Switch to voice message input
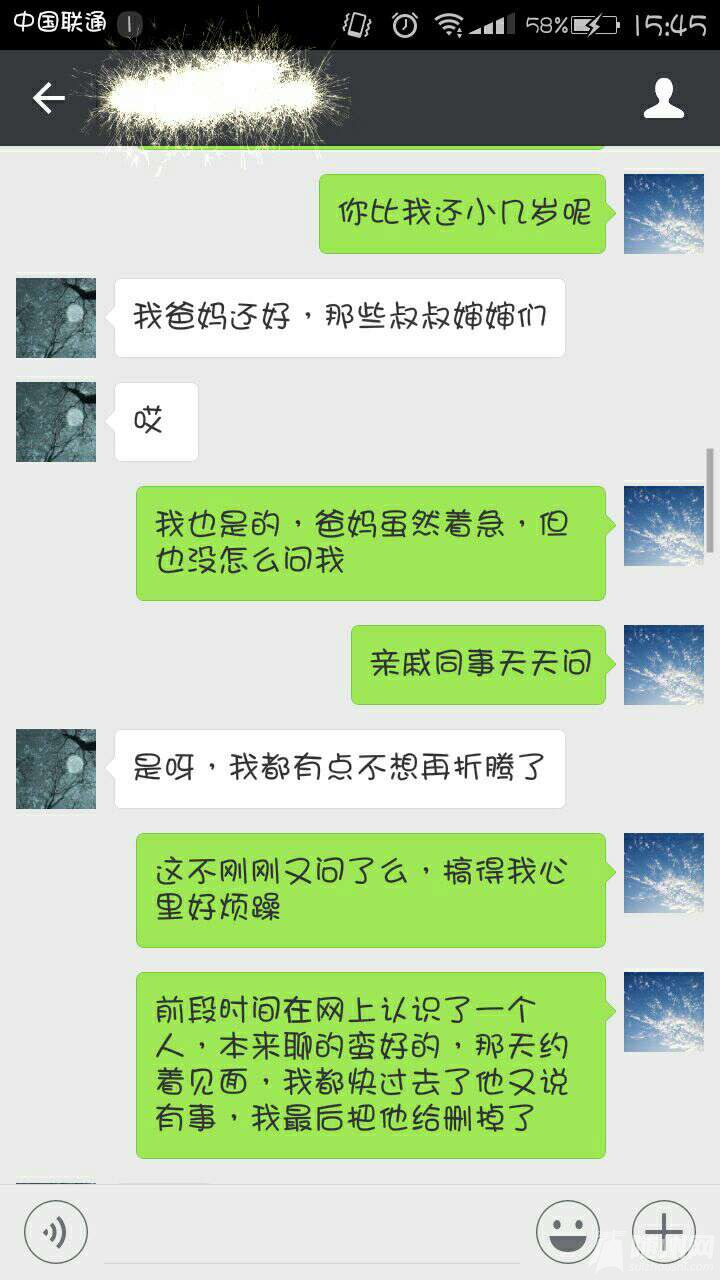Image resolution: width=720 pixels, height=1280 pixels. [56, 1231]
